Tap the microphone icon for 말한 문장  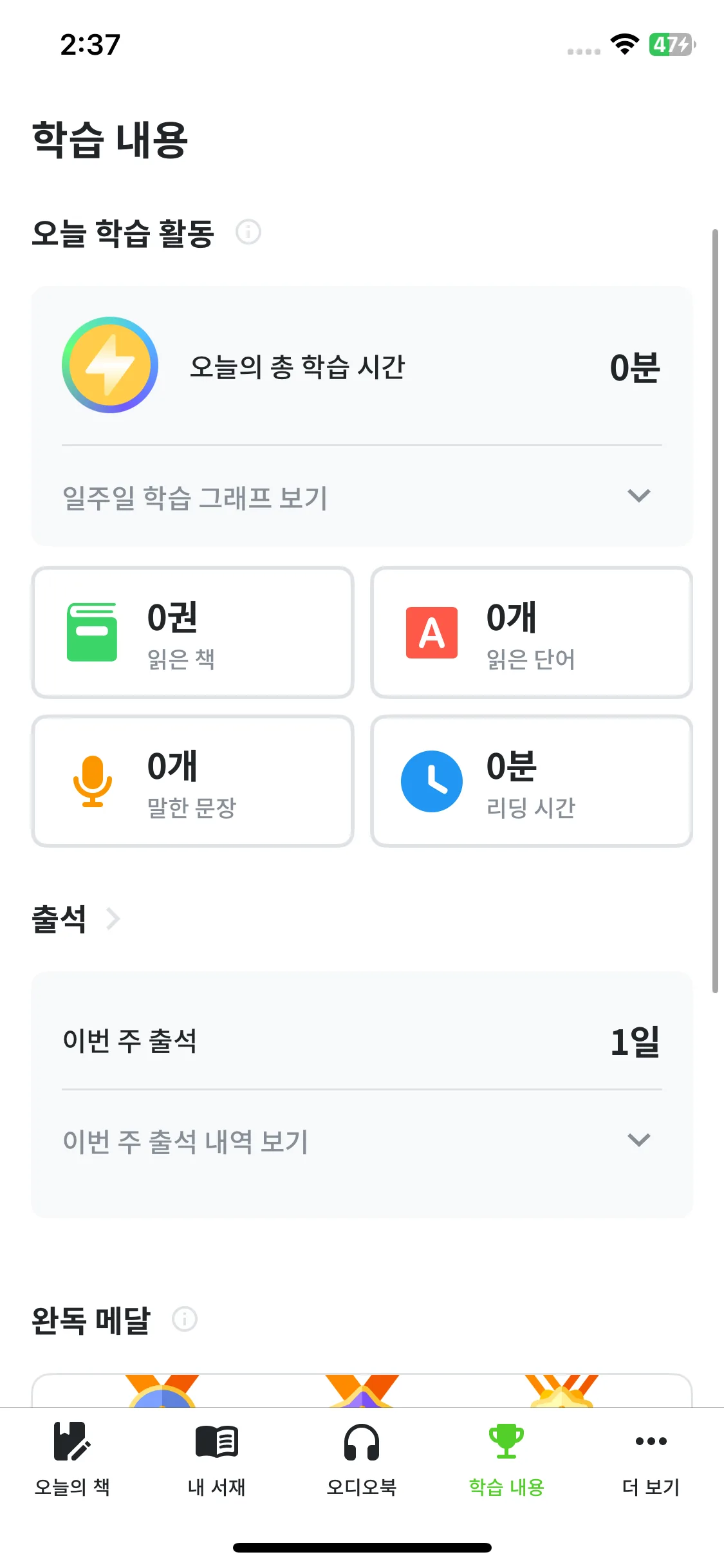point(93,781)
